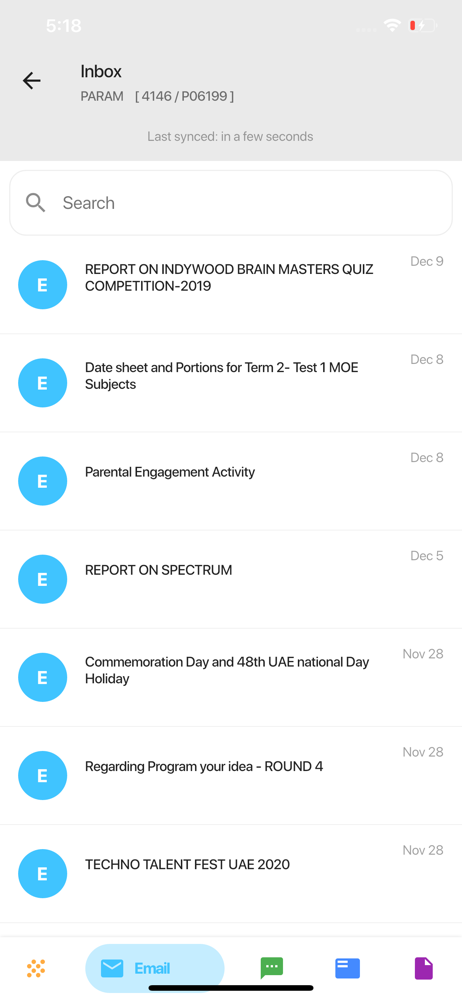Switch to the blue card tab
Image resolution: width=462 pixels, height=1000 pixels.
347,968
